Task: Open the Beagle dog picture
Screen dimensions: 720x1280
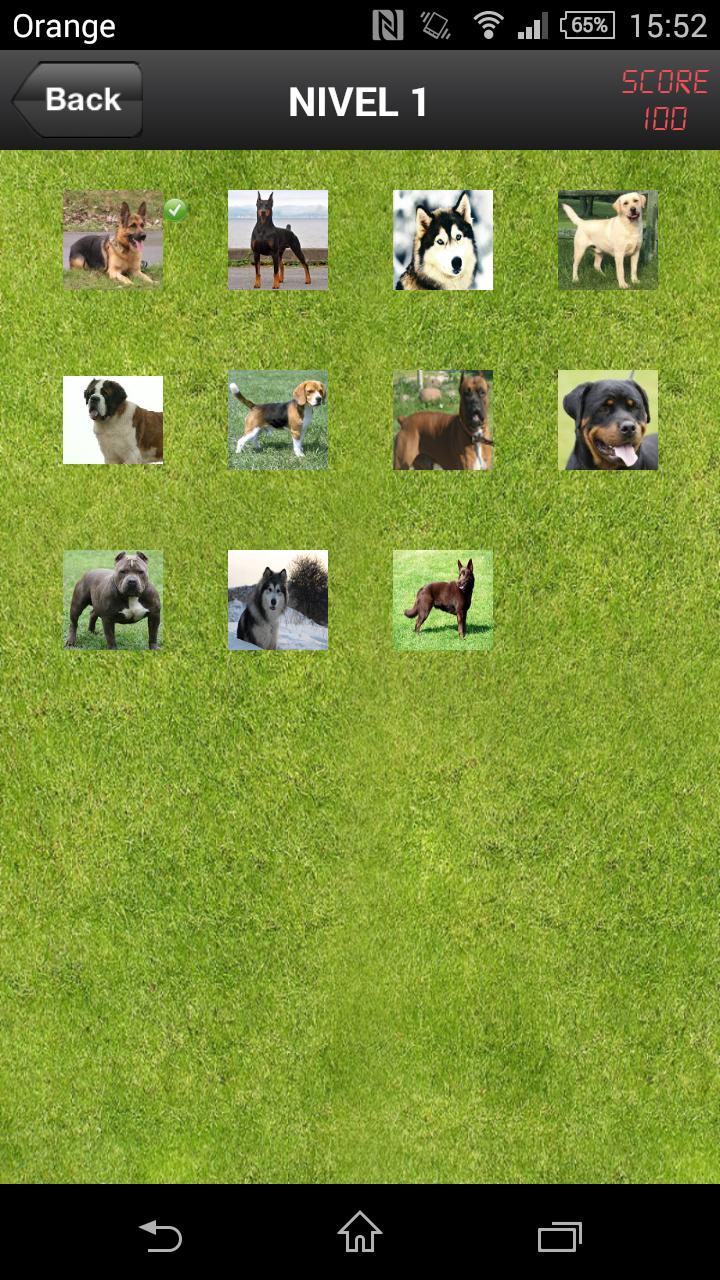Action: pyautogui.click(x=278, y=420)
